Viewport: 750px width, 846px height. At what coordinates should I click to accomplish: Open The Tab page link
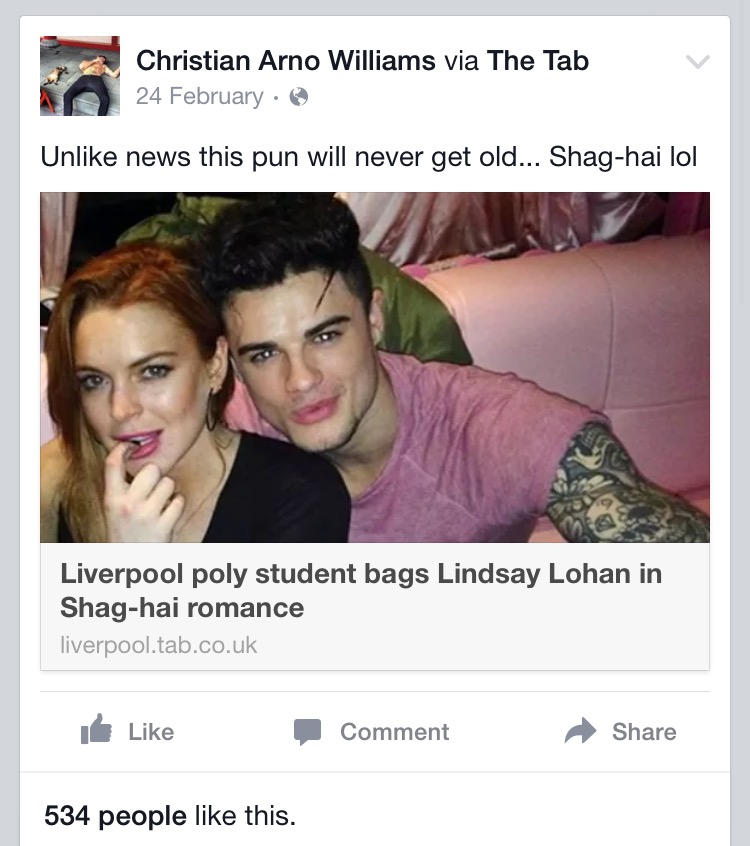538,61
